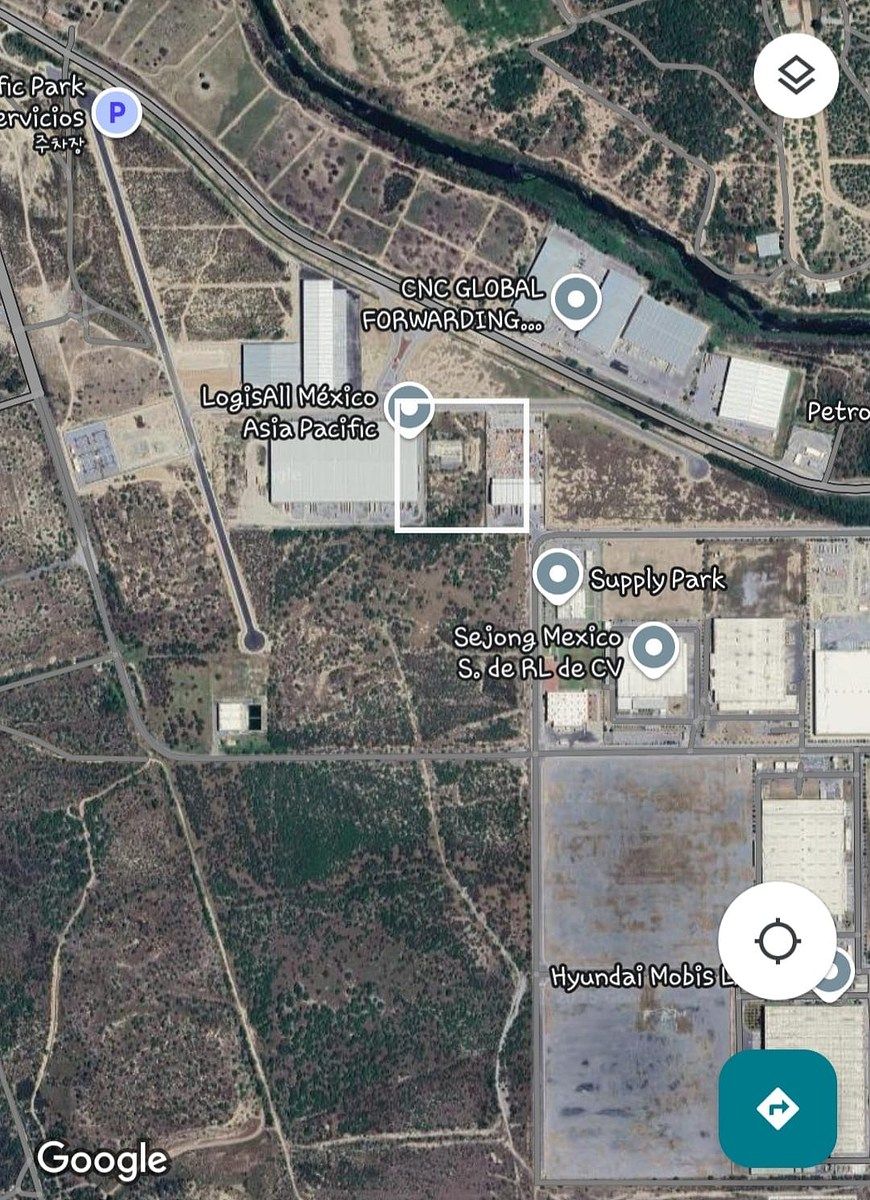Start directions with the blue arrow button

pyautogui.click(x=777, y=1108)
